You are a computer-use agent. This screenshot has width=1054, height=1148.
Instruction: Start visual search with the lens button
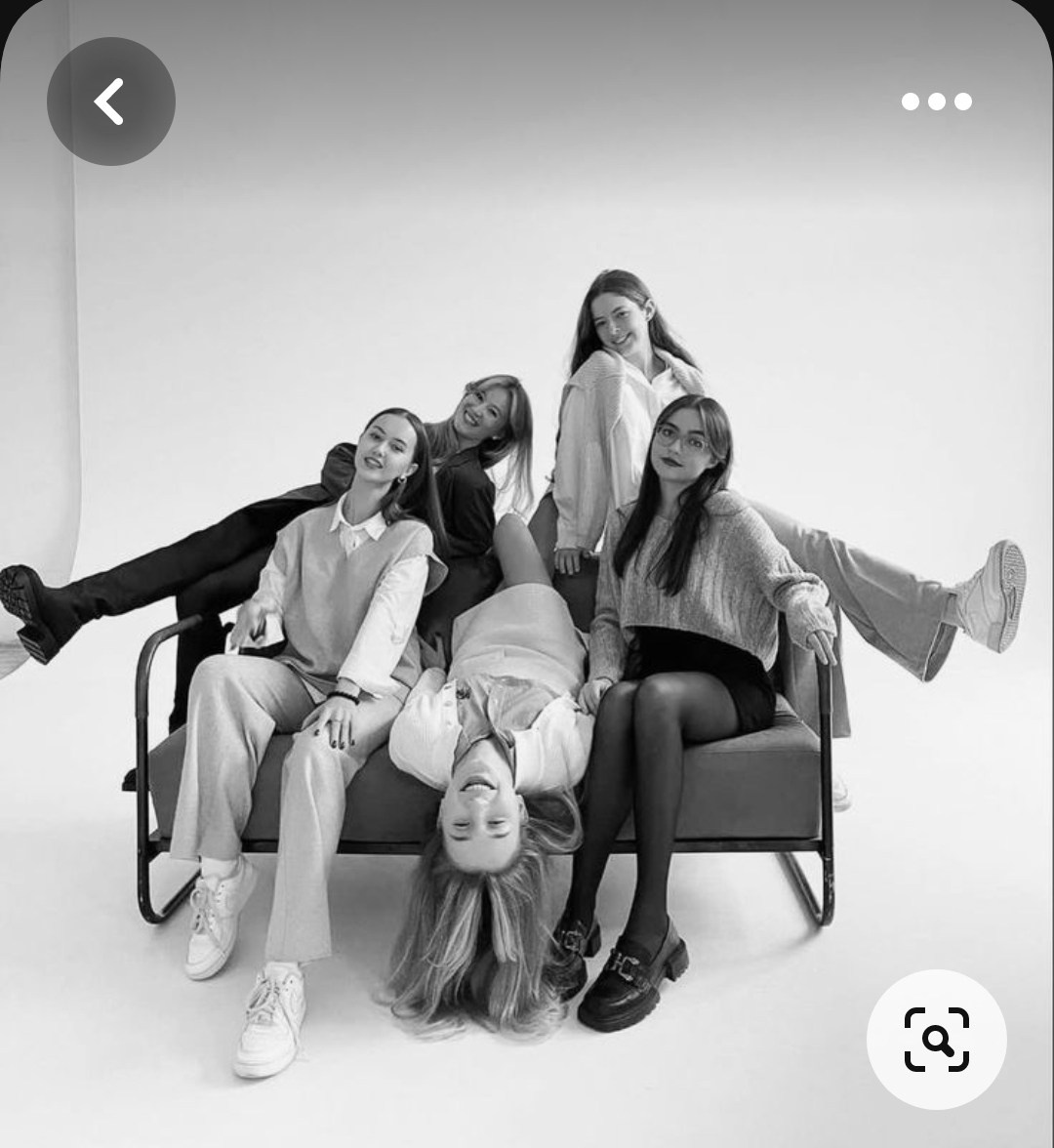click(936, 1039)
